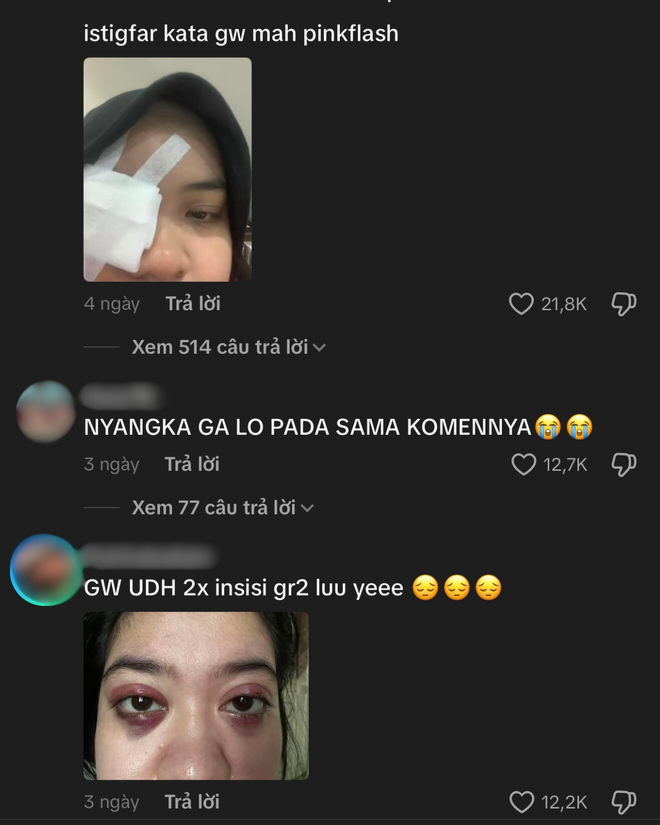Expand 'Xem 77 câu trả lời' replies

(222, 508)
